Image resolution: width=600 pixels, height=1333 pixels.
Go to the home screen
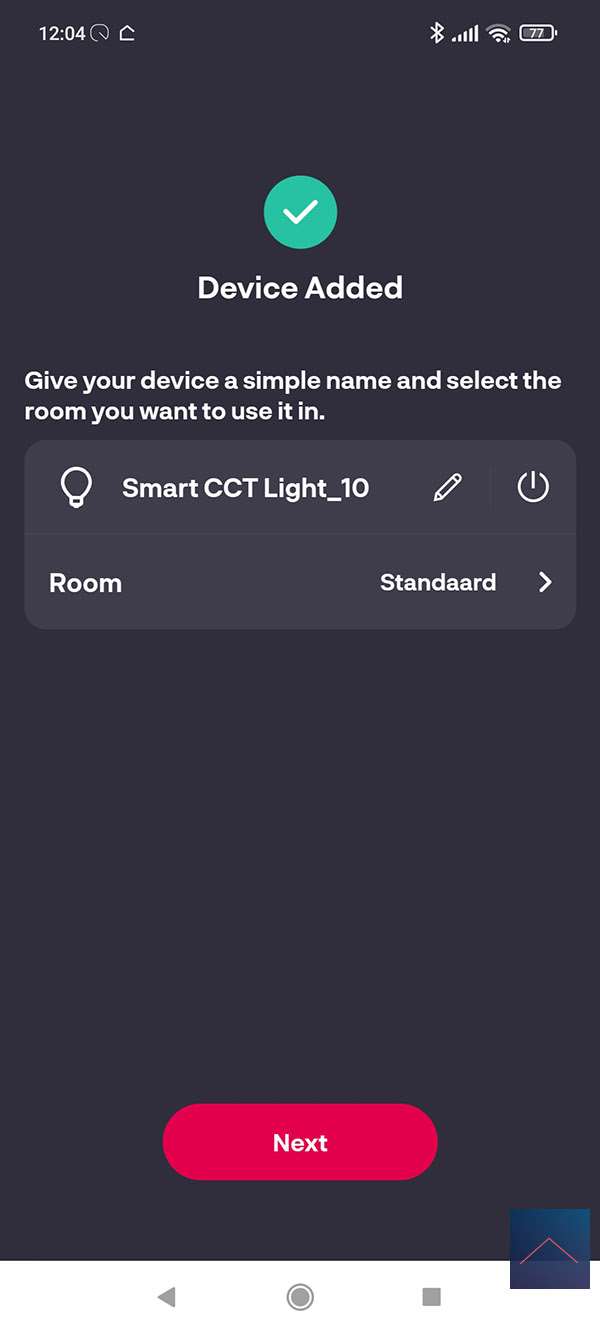(300, 1297)
